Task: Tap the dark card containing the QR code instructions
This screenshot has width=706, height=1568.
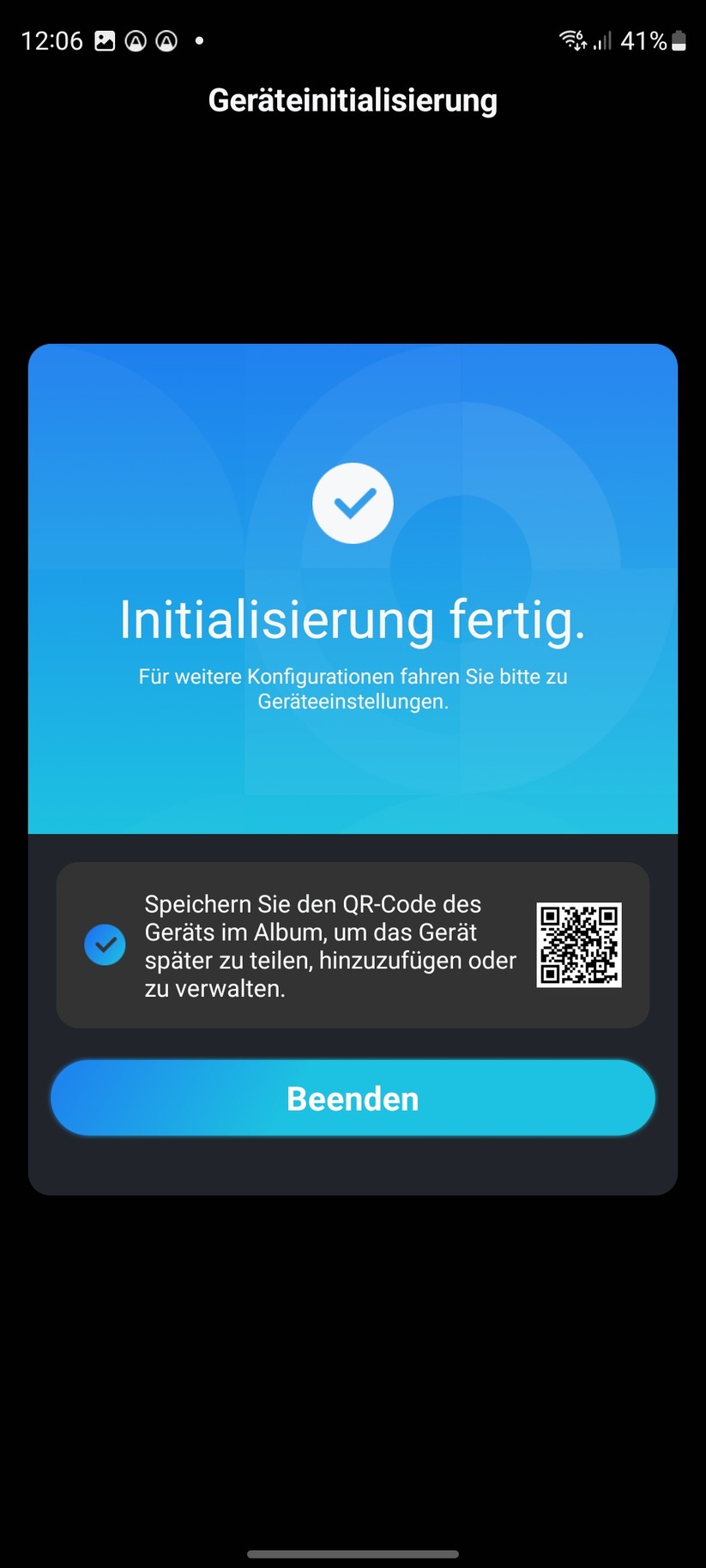Action: [353, 944]
